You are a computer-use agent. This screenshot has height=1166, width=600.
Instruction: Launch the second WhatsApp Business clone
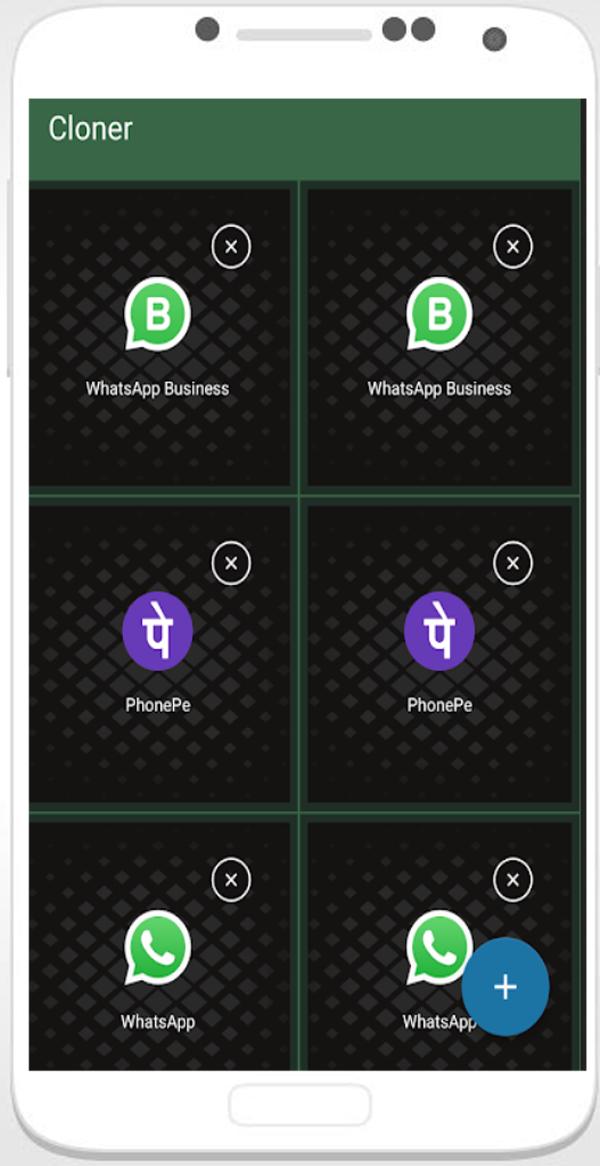(x=439, y=318)
